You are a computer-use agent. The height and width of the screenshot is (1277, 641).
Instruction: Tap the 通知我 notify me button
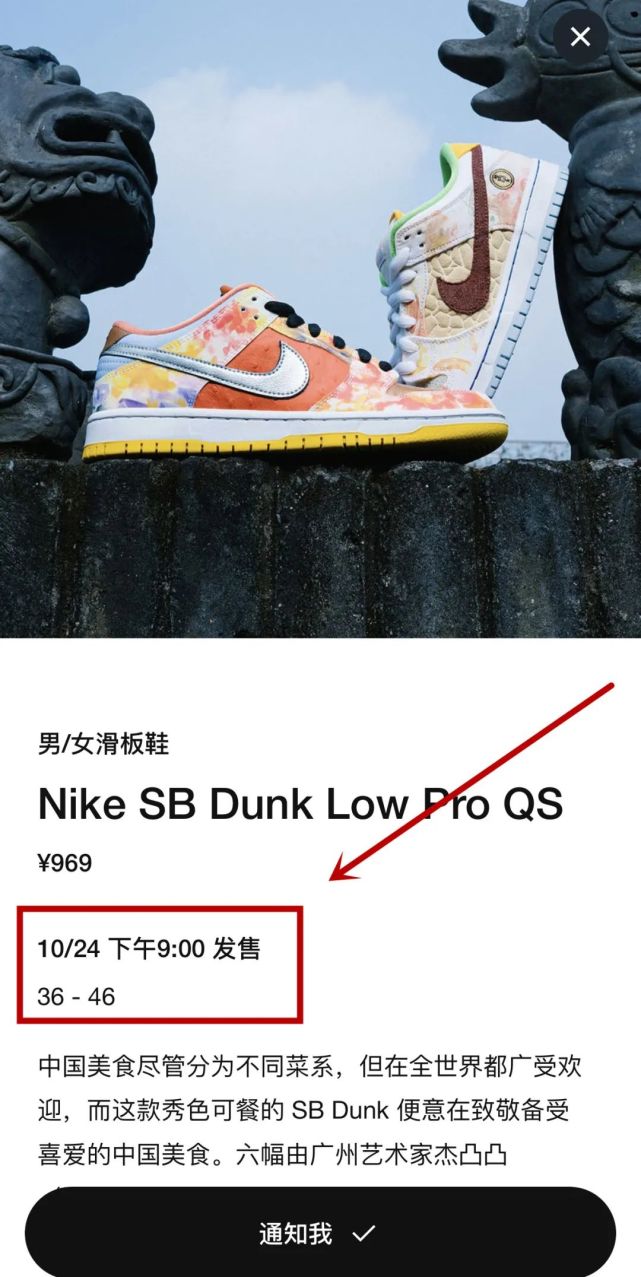pos(320,1232)
